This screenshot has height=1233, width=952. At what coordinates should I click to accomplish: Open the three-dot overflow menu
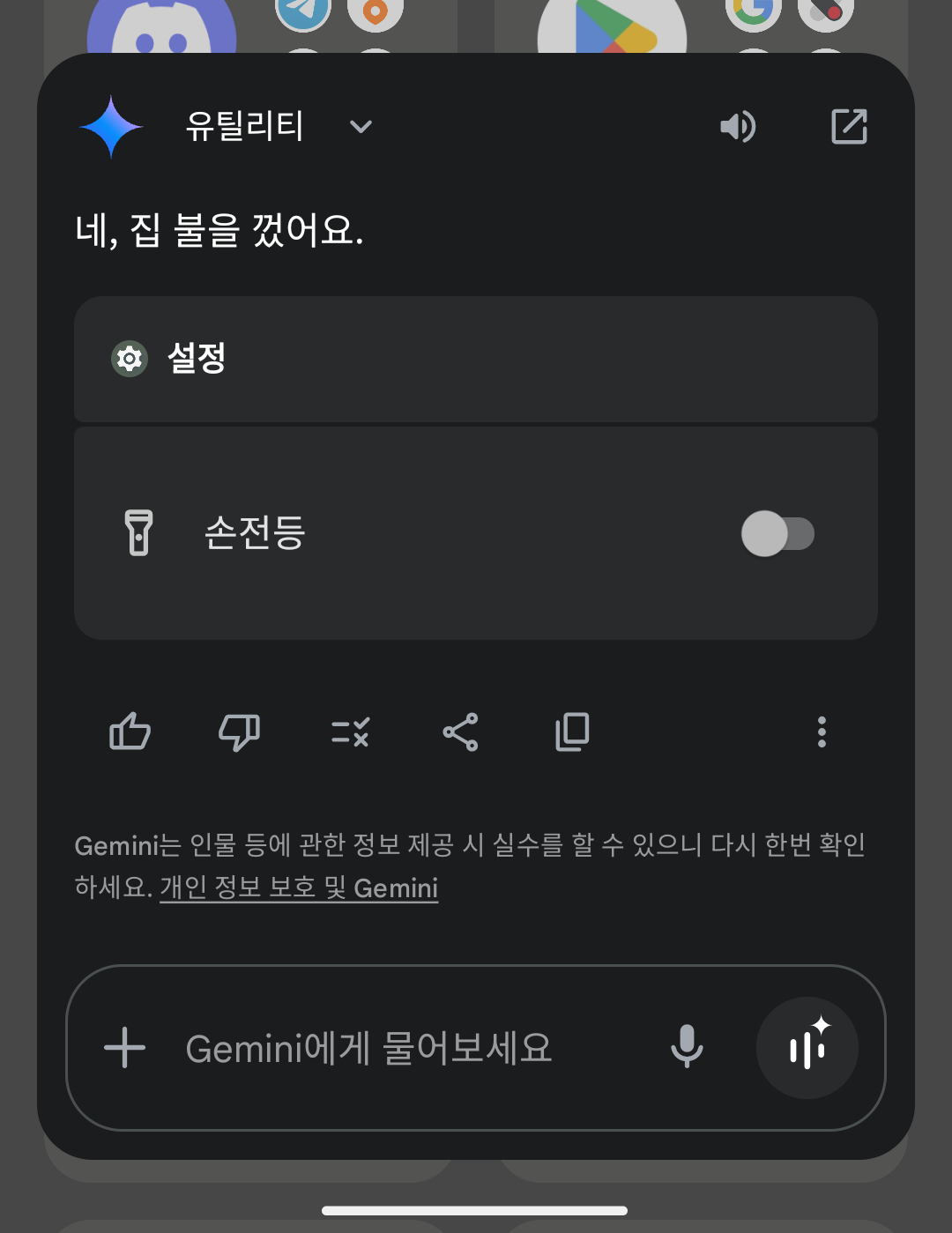[822, 732]
